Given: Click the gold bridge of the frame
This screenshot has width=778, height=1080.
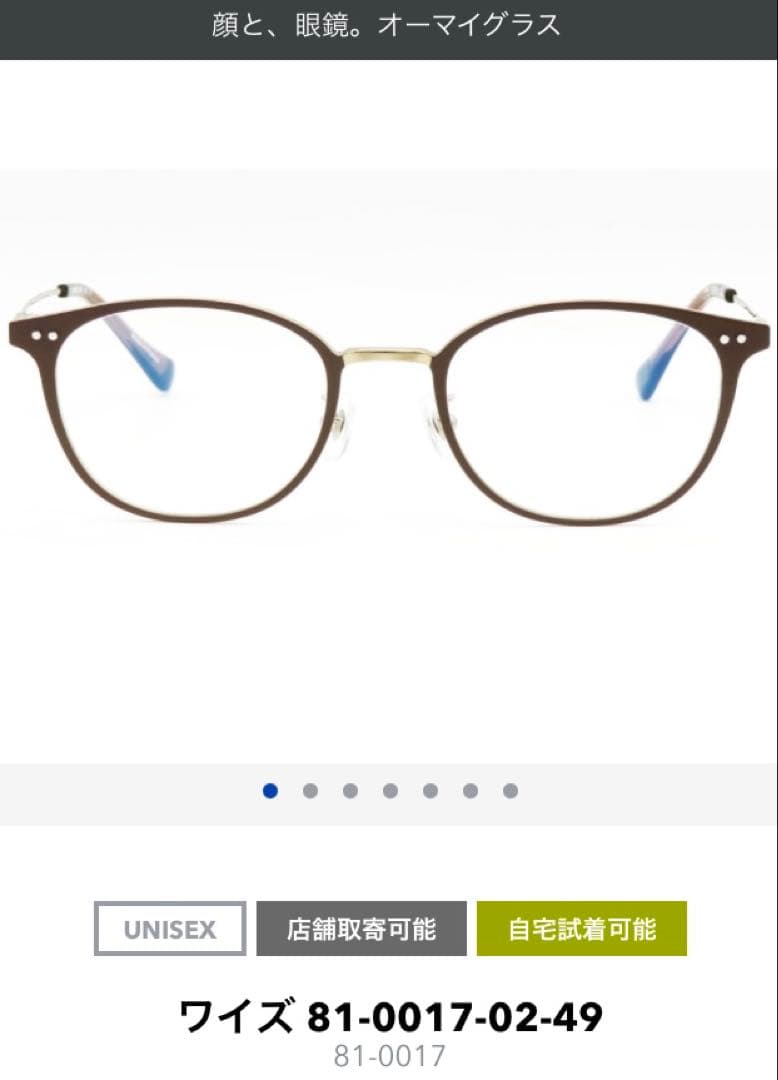Looking at the screenshot, I should click(389, 355).
